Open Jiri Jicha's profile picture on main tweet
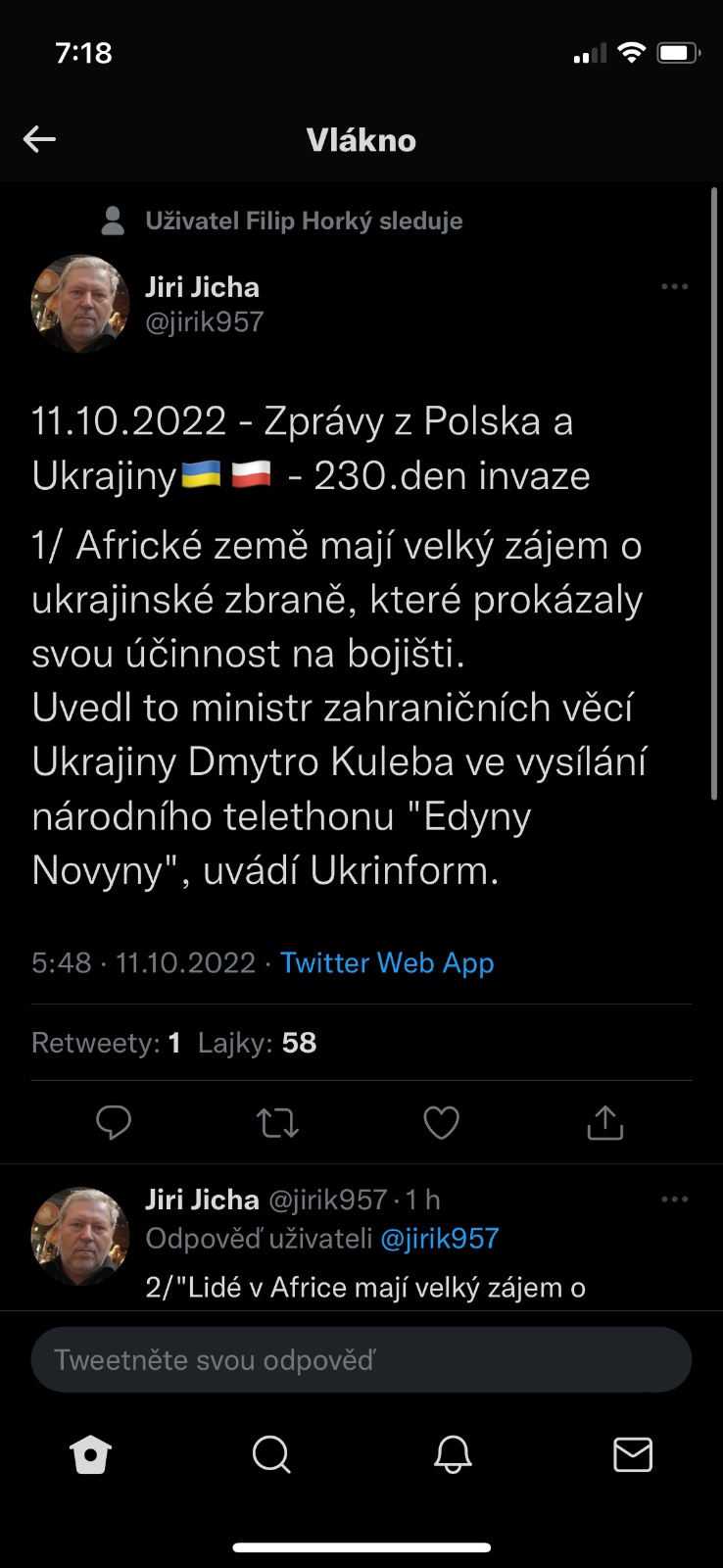Viewport: 723px width, 1568px height. pos(80,304)
